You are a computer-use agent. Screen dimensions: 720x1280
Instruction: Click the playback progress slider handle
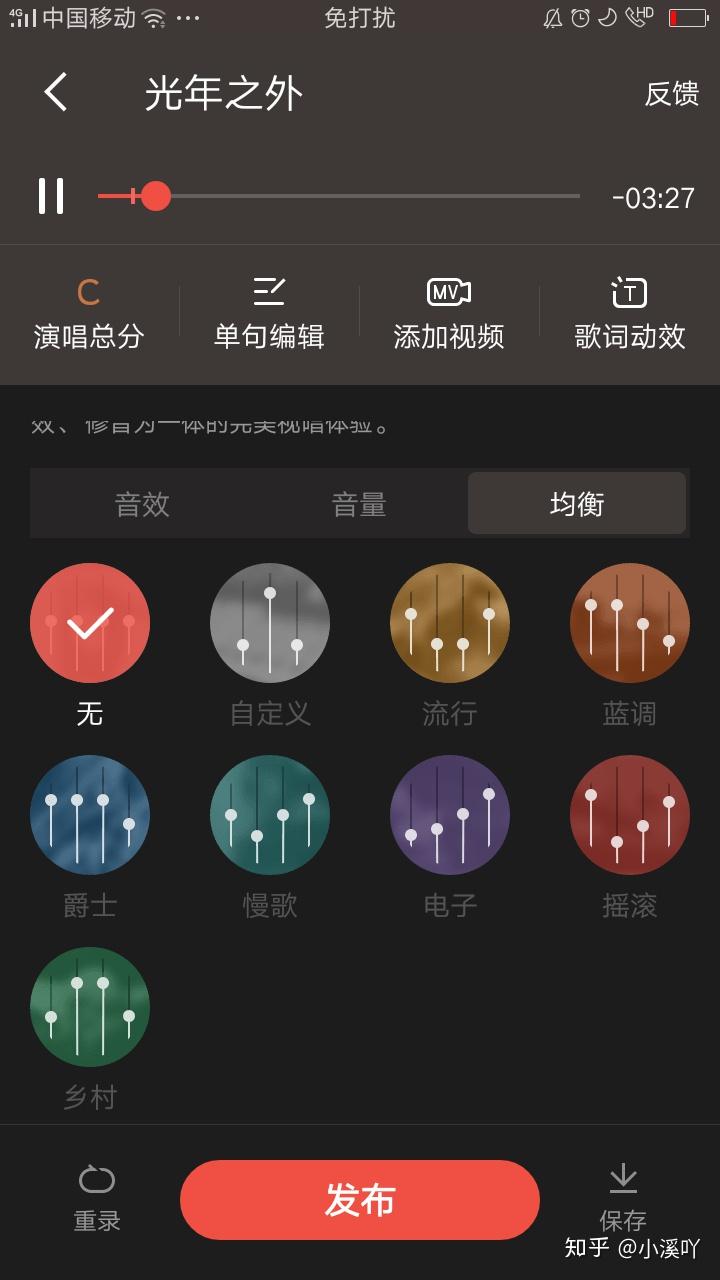tap(157, 196)
